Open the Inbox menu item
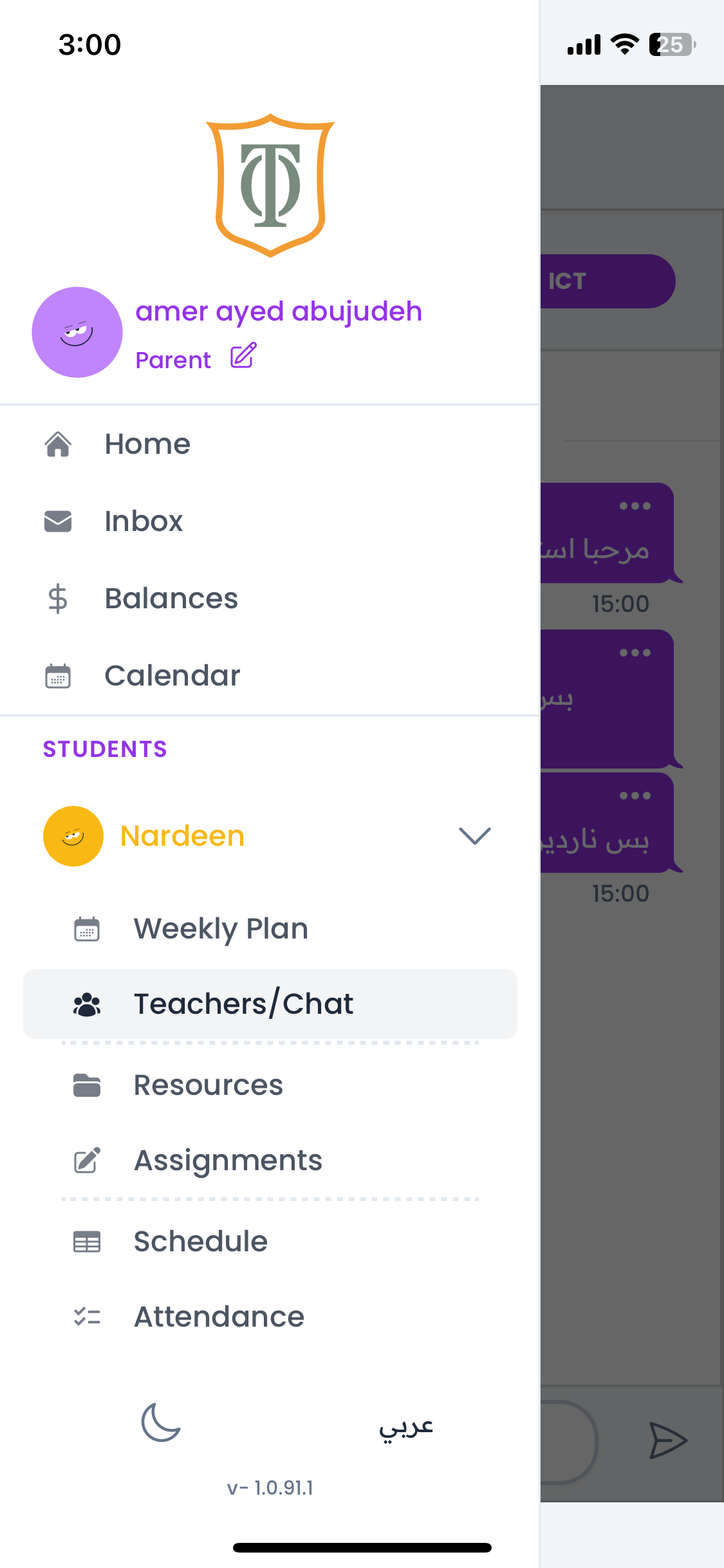724x1568 pixels. pyautogui.click(x=144, y=521)
